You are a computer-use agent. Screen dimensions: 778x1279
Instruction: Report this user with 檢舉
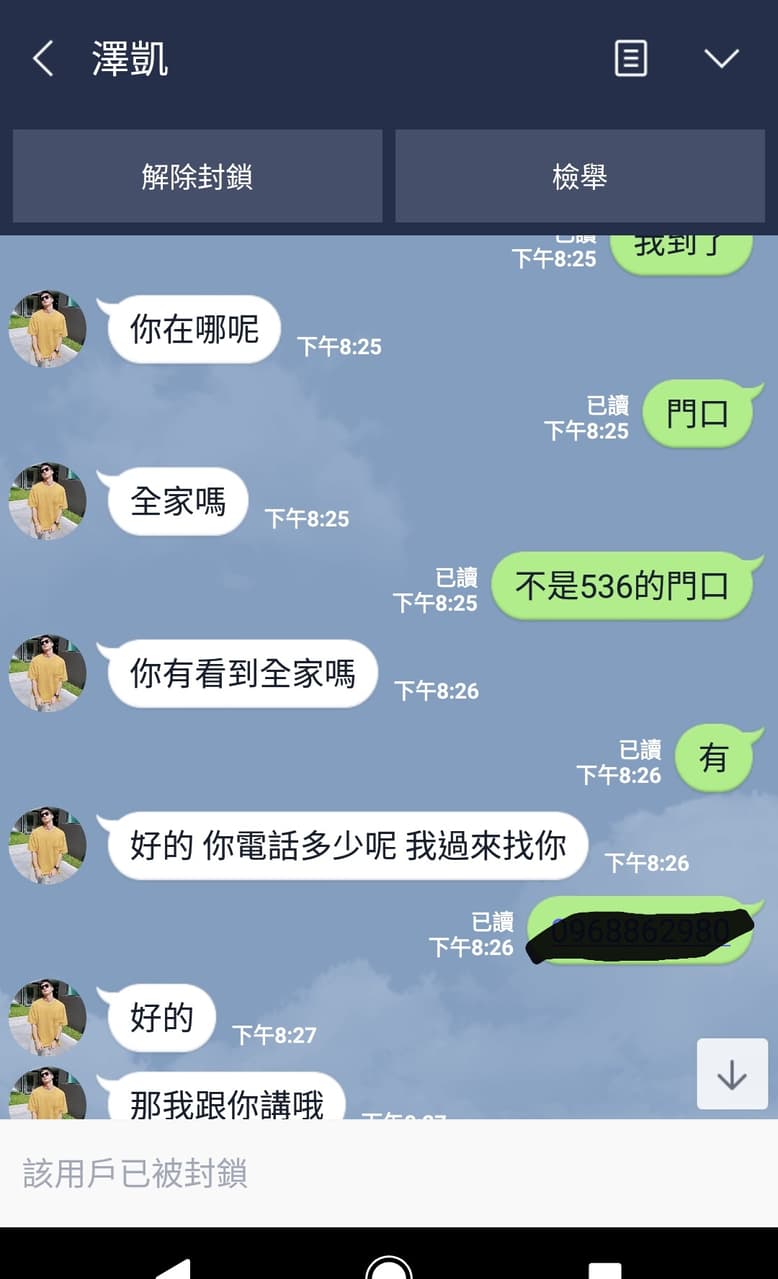pos(580,177)
